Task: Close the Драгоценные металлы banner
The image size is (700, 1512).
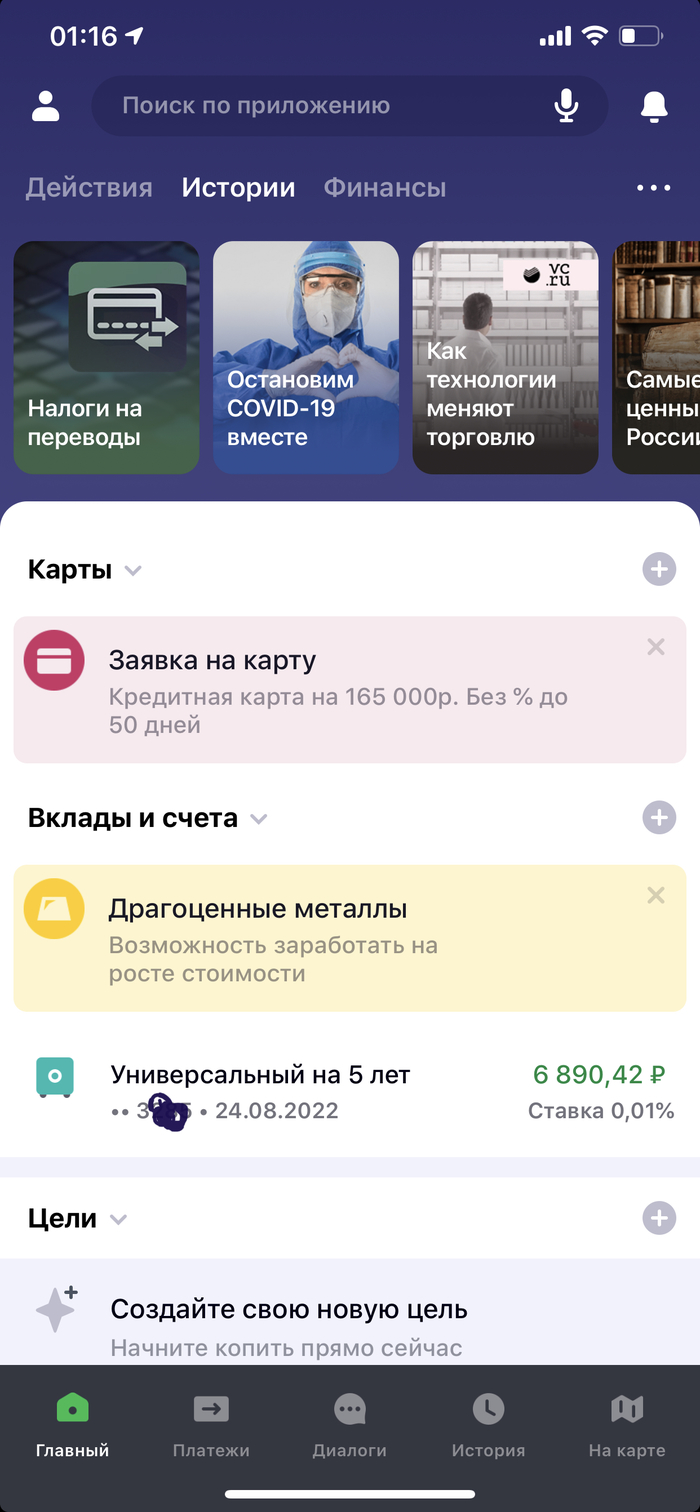Action: (x=656, y=895)
